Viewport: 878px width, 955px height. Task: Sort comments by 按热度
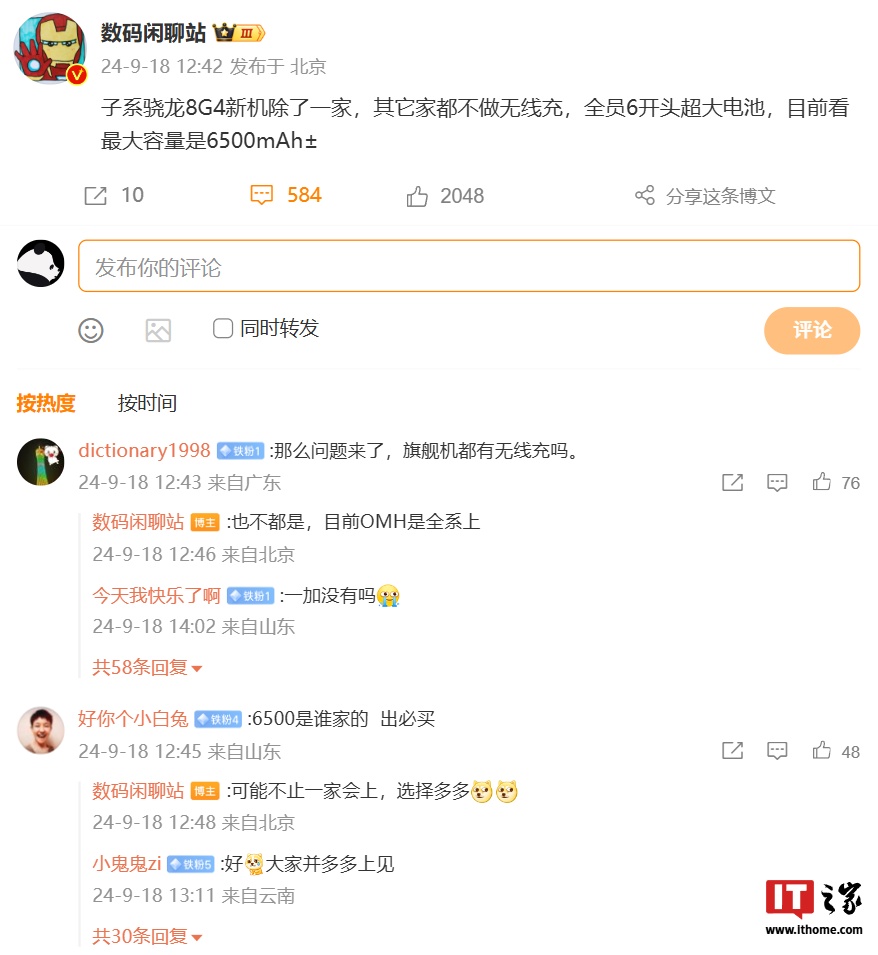coord(46,403)
